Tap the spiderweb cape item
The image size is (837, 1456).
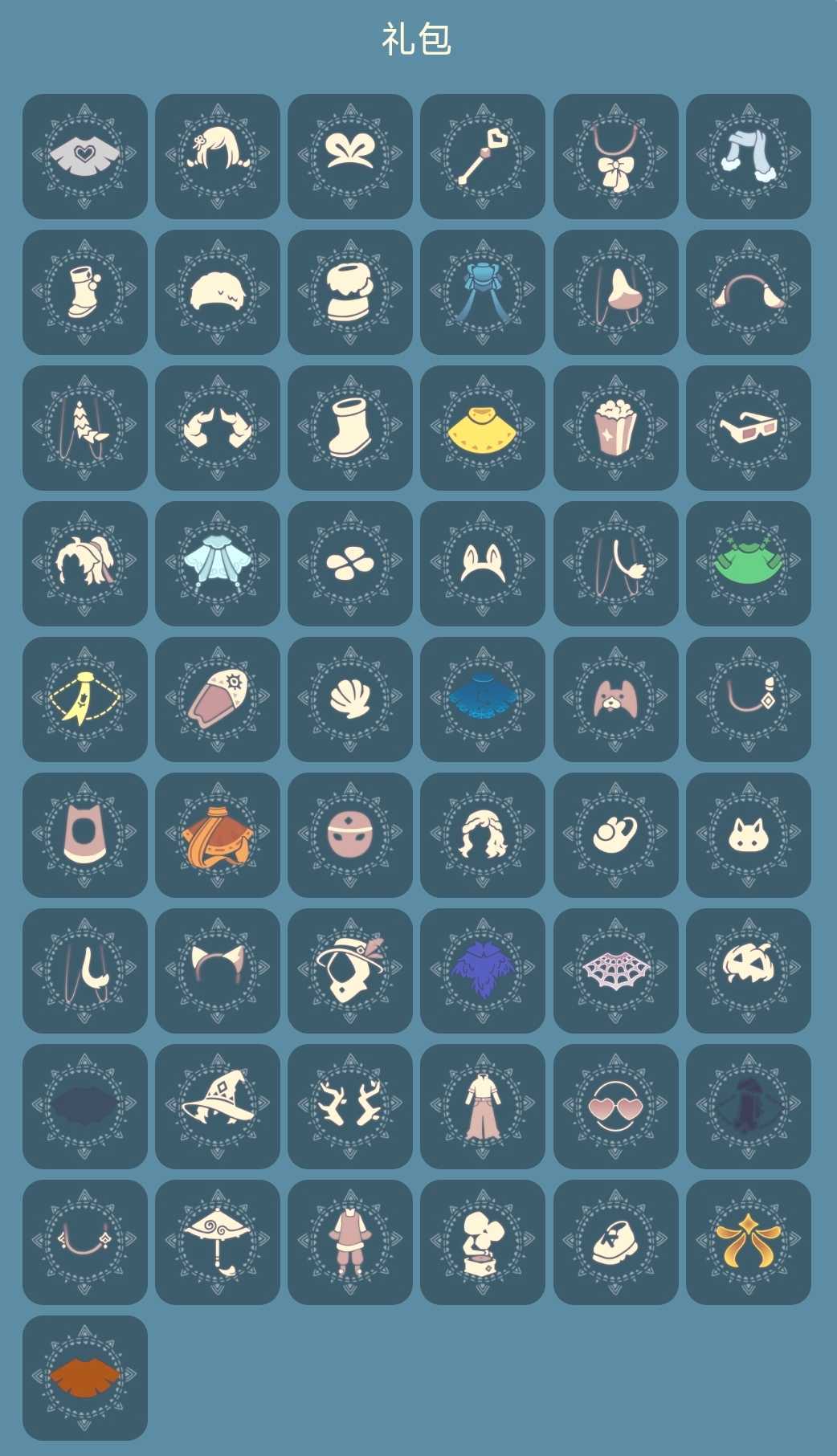tap(615, 971)
